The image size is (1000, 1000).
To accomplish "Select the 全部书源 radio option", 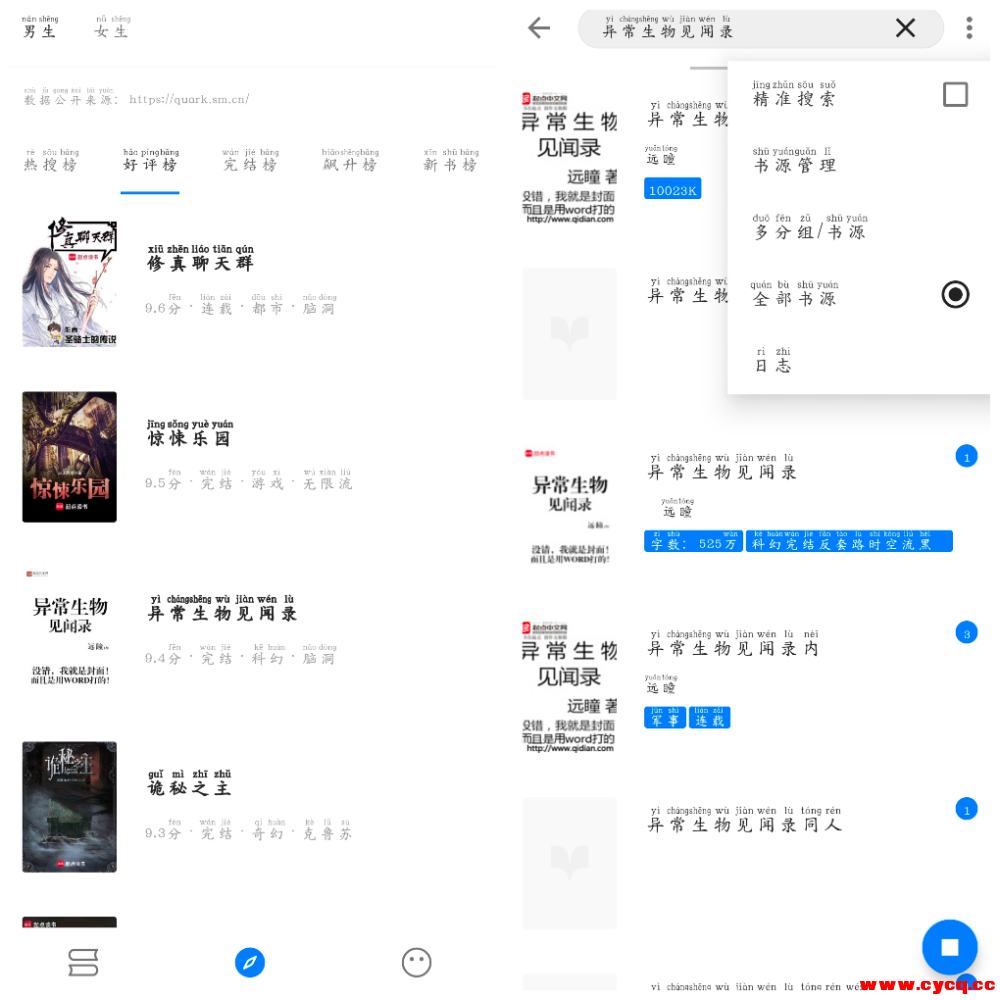I will click(x=955, y=294).
